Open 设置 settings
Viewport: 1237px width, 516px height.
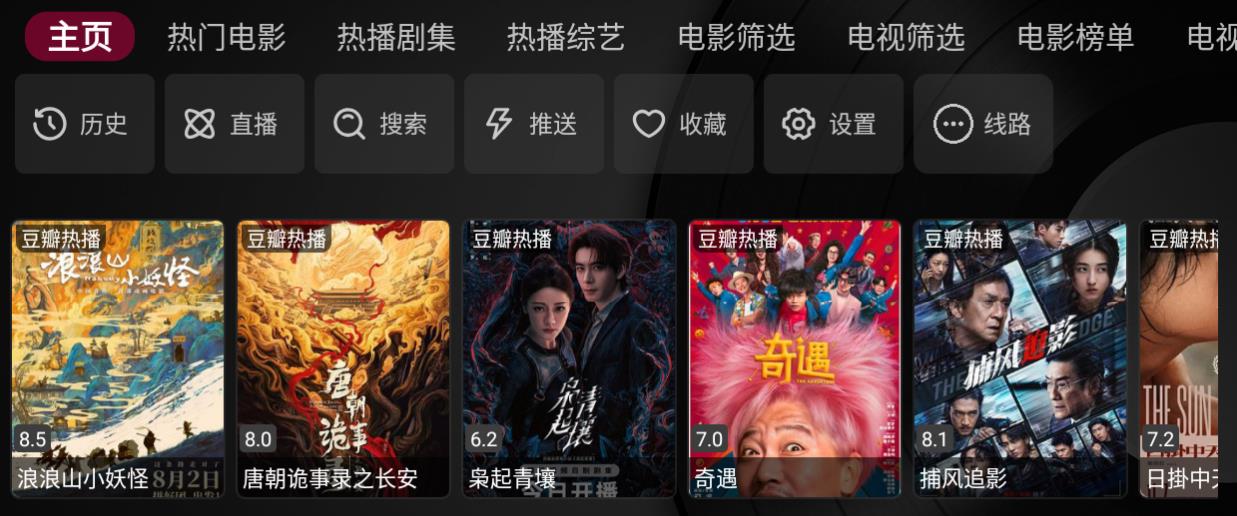click(x=834, y=124)
